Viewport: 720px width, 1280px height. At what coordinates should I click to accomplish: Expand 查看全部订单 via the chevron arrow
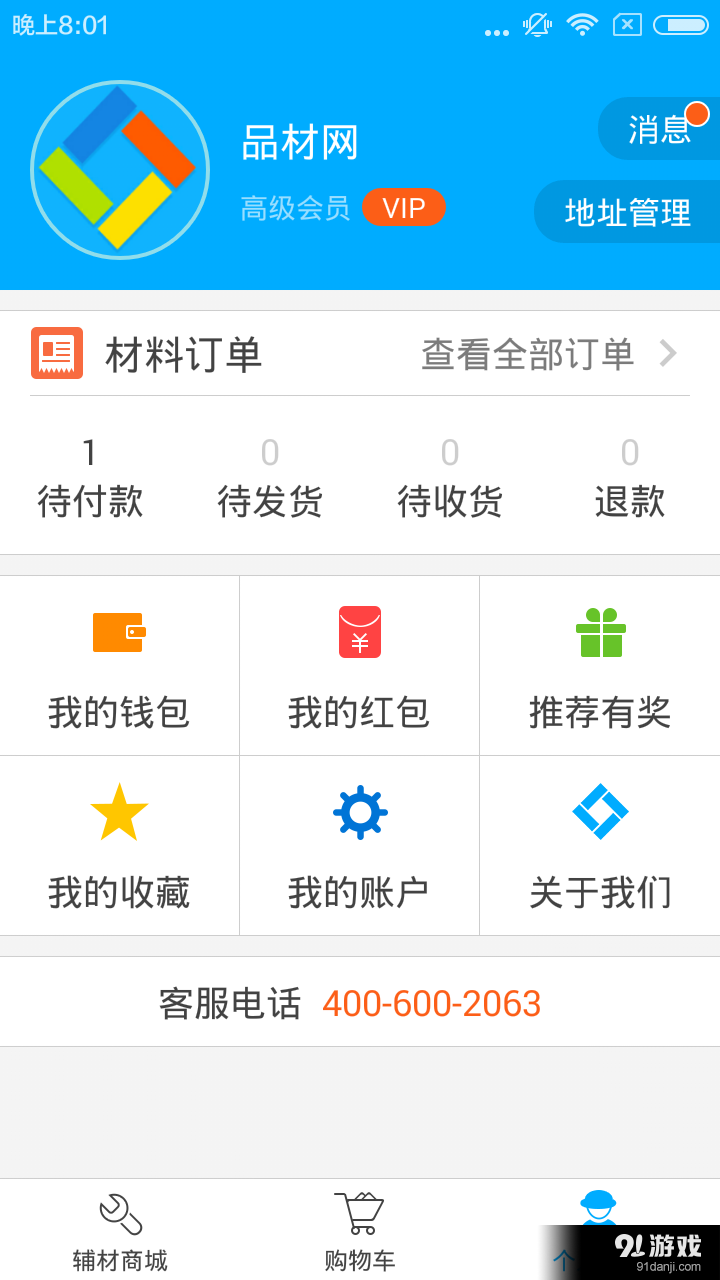[670, 353]
